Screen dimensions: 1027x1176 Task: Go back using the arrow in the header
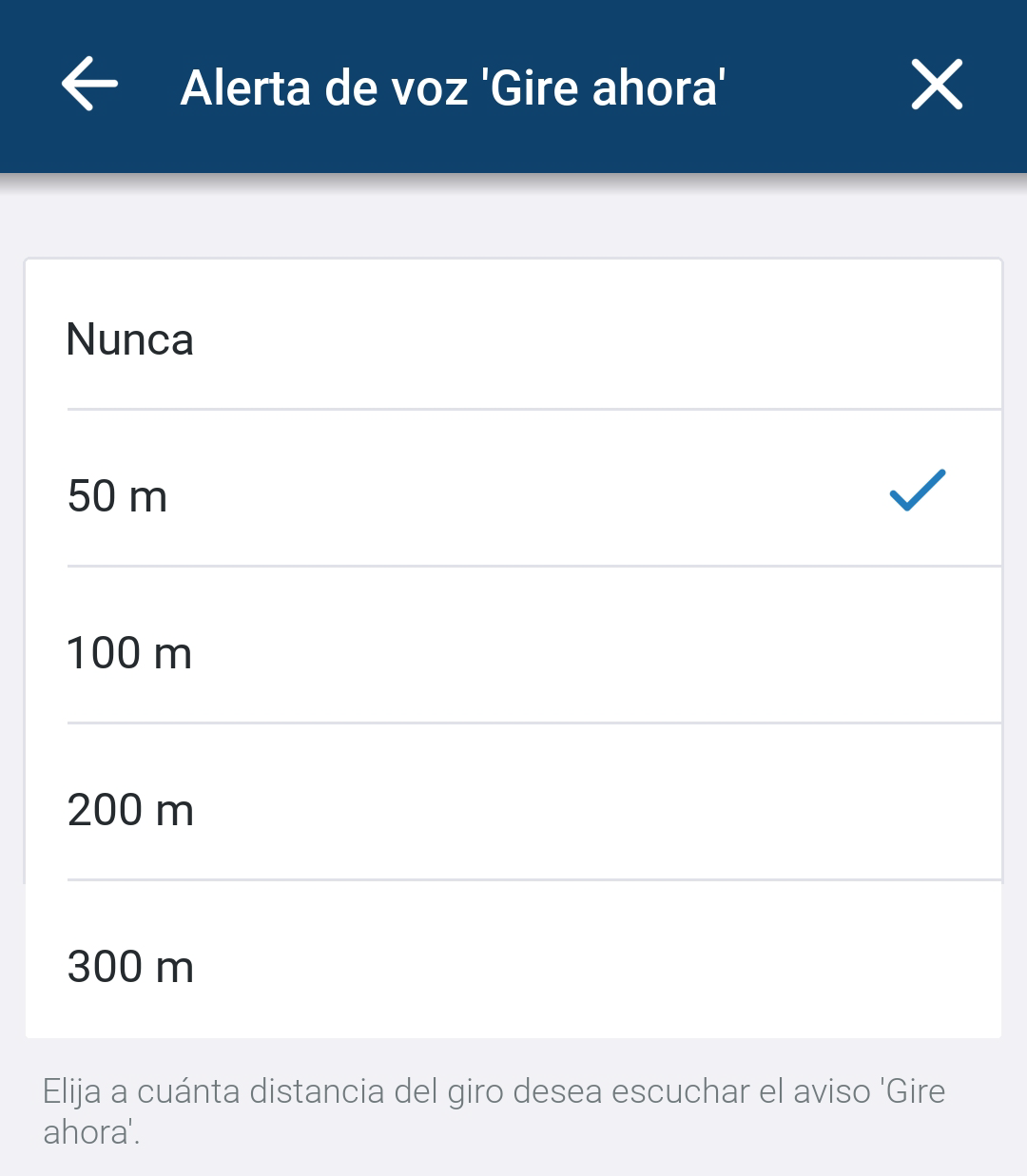[x=89, y=85]
